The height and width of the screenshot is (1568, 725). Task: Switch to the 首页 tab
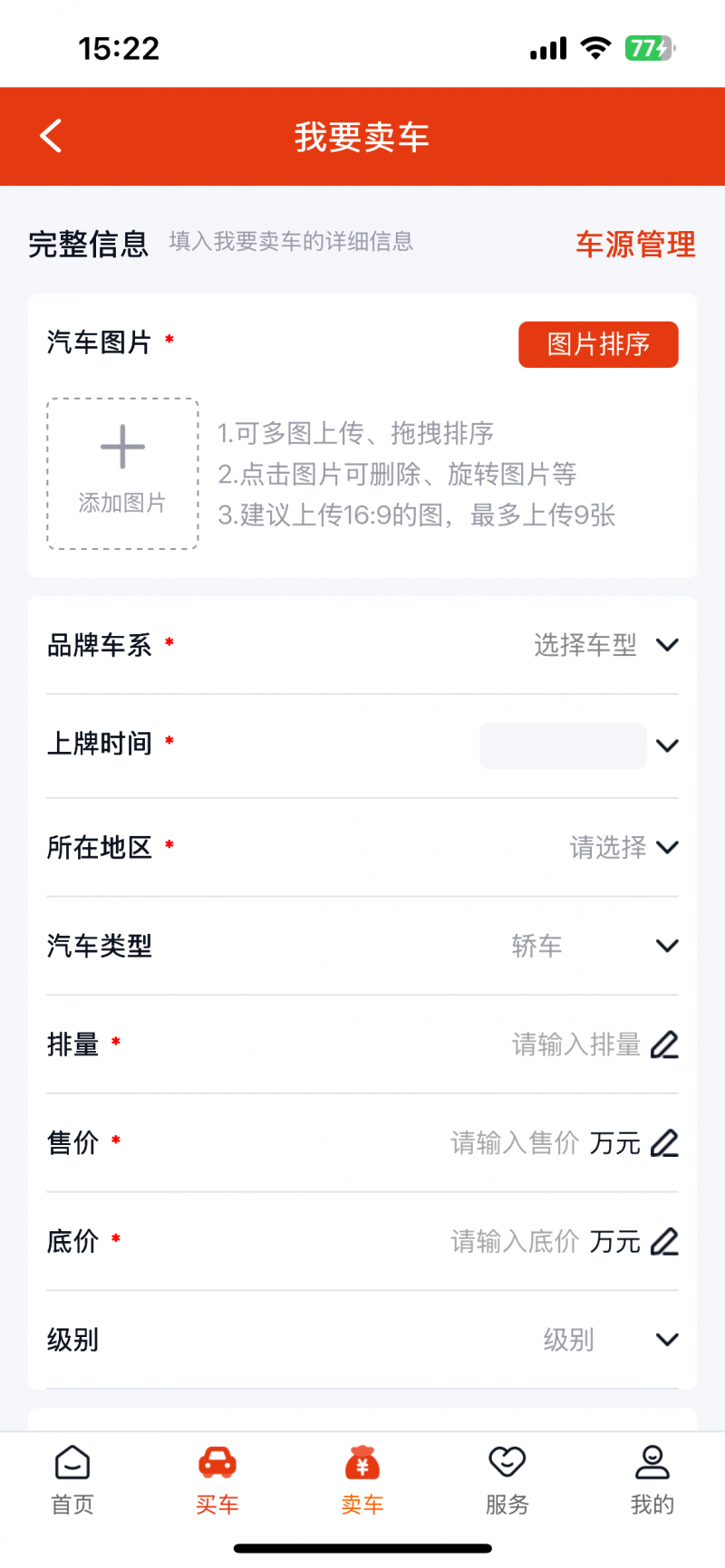72,1479
